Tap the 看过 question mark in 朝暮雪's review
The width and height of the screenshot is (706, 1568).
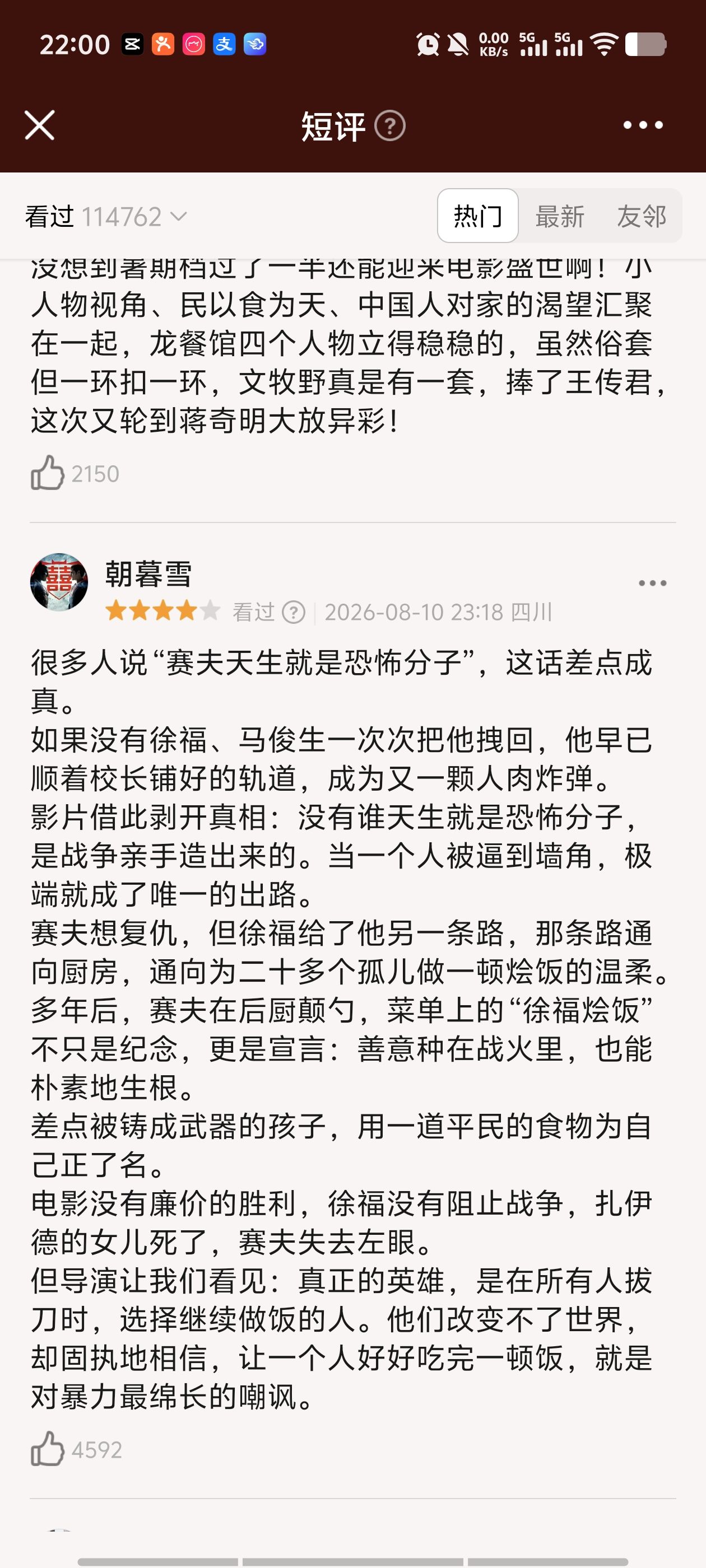(294, 612)
